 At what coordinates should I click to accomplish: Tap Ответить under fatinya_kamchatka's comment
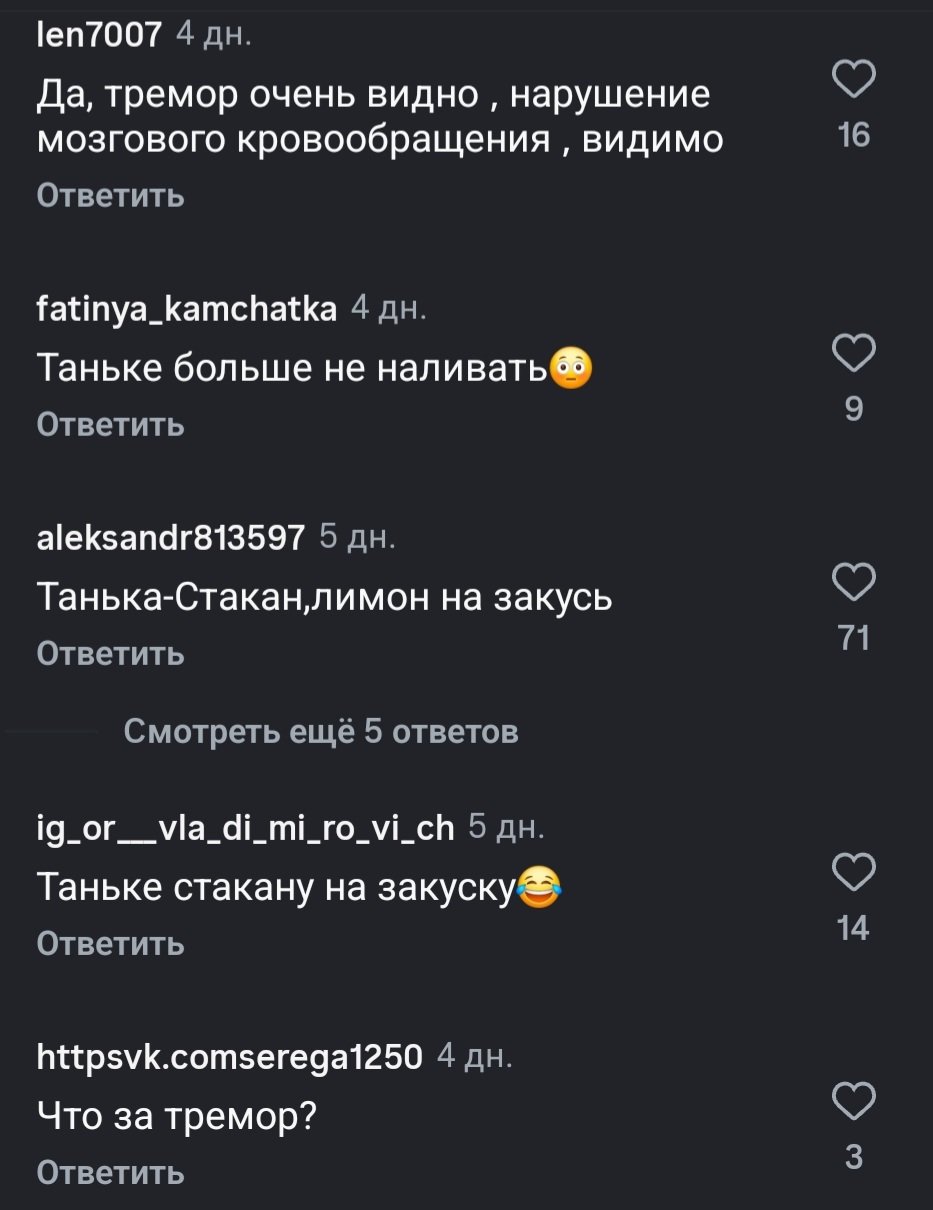110,424
